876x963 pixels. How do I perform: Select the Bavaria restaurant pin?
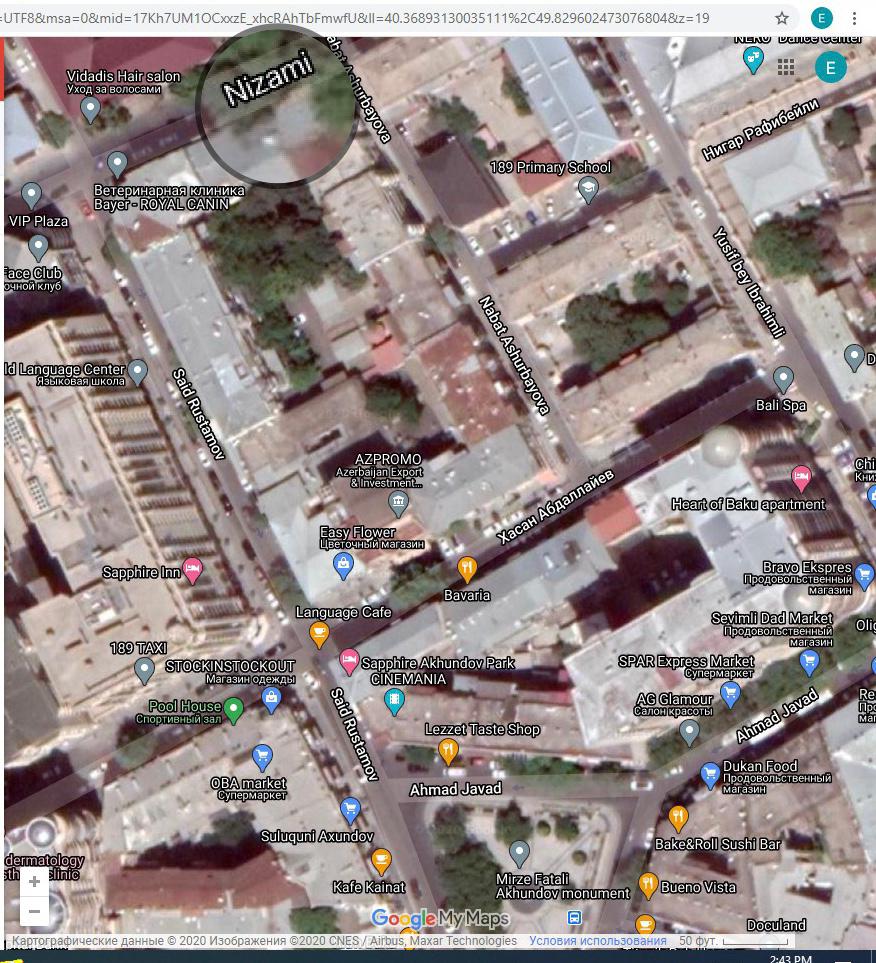point(467,570)
